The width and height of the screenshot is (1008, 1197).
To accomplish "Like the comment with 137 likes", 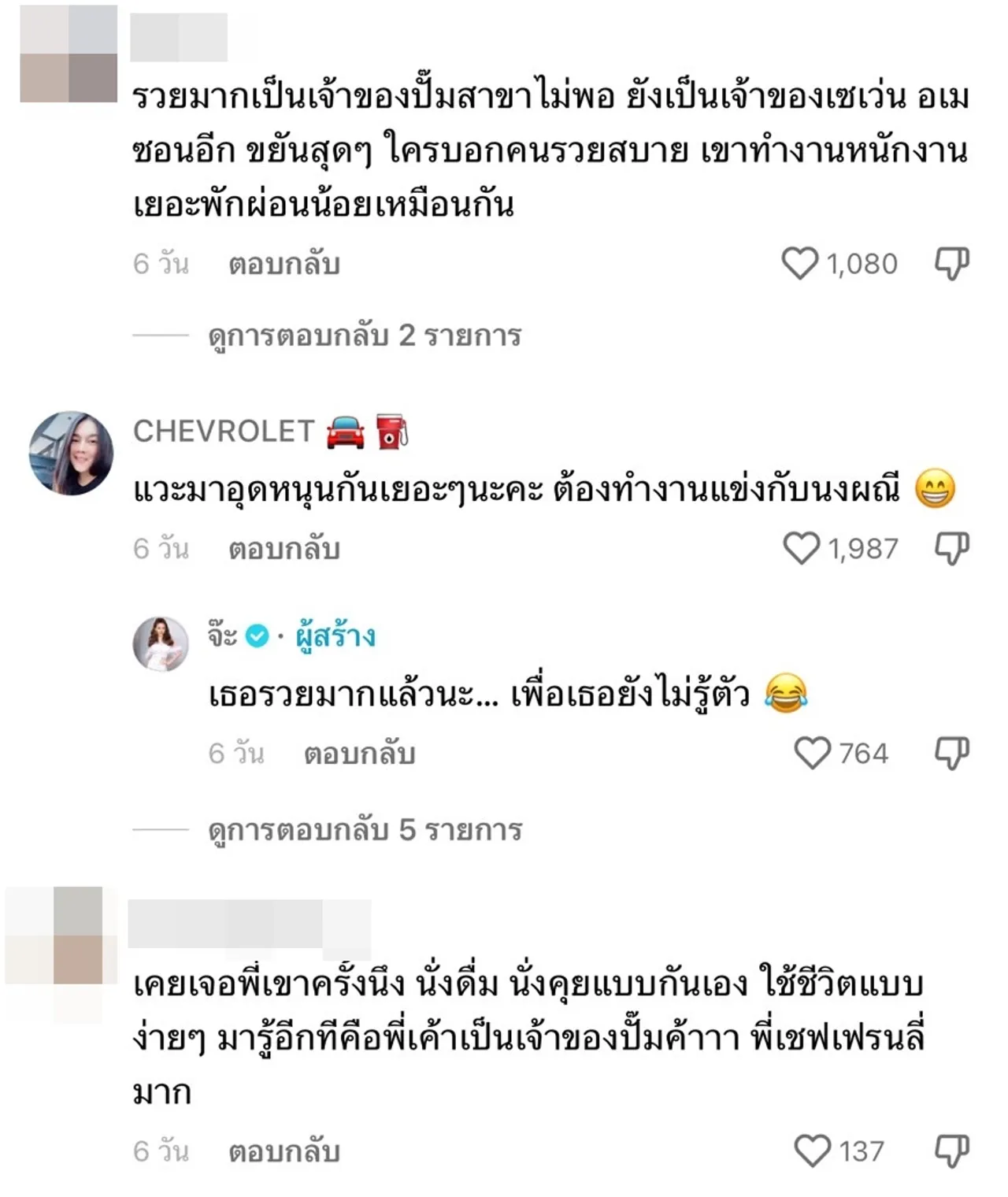I will pyautogui.click(x=812, y=1151).
